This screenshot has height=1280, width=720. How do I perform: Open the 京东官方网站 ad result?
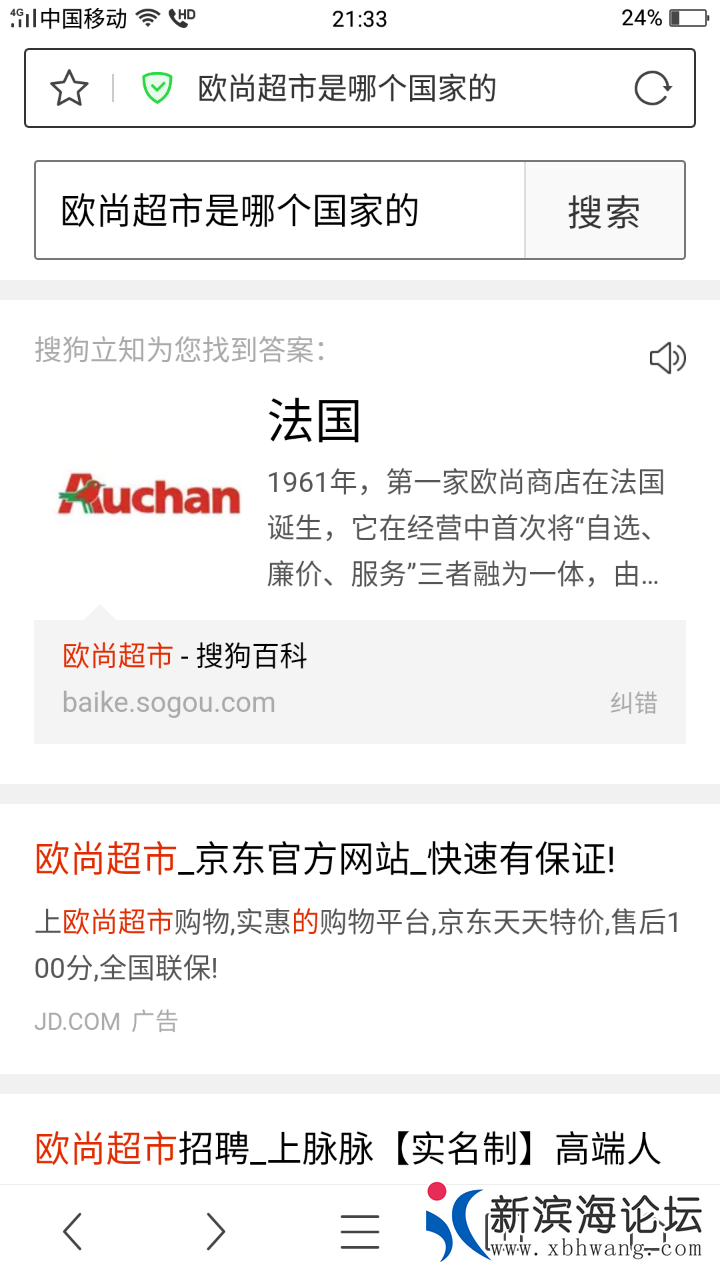pos(325,859)
